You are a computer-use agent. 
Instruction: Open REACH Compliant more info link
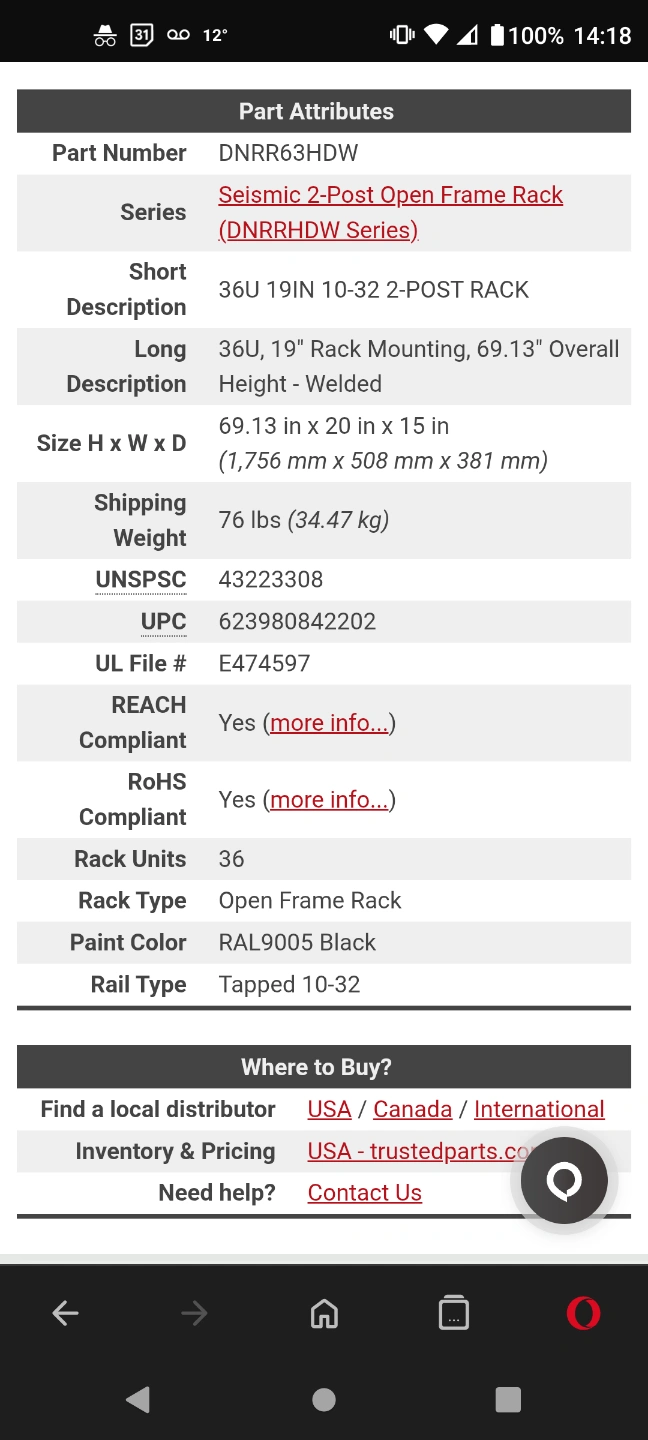pos(329,722)
